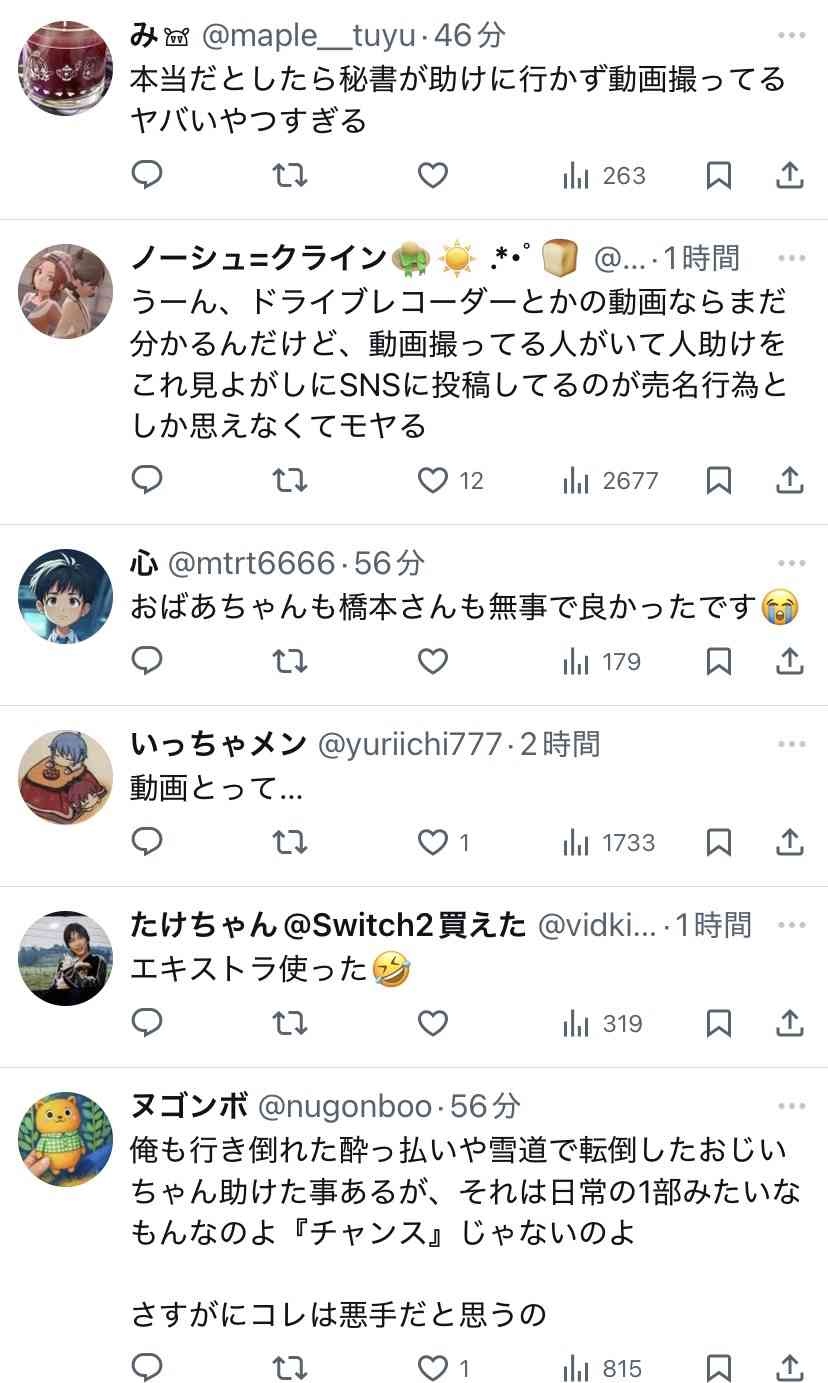Bookmark たけちゃん's reply
The height and width of the screenshot is (1383, 828).
[718, 1024]
